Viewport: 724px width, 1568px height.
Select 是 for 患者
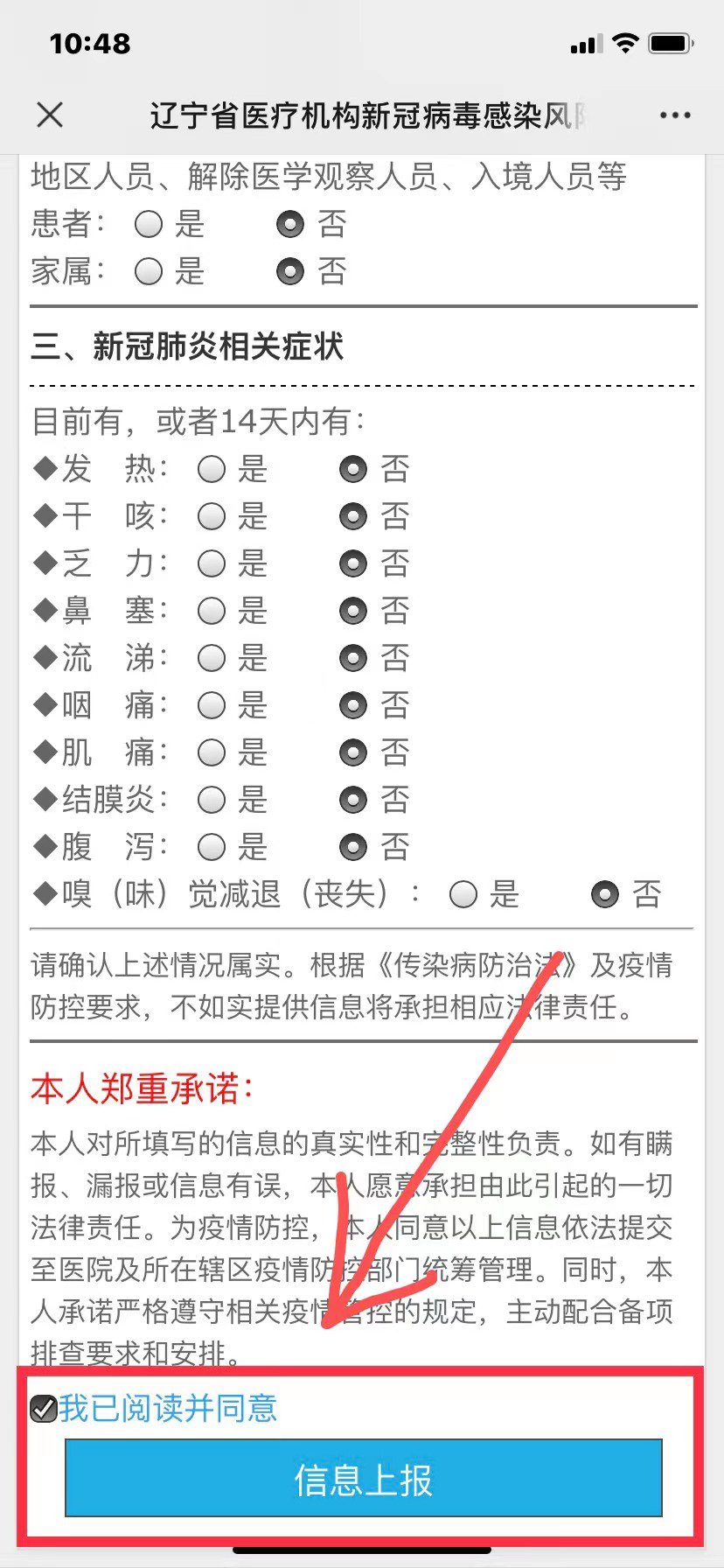(149, 225)
